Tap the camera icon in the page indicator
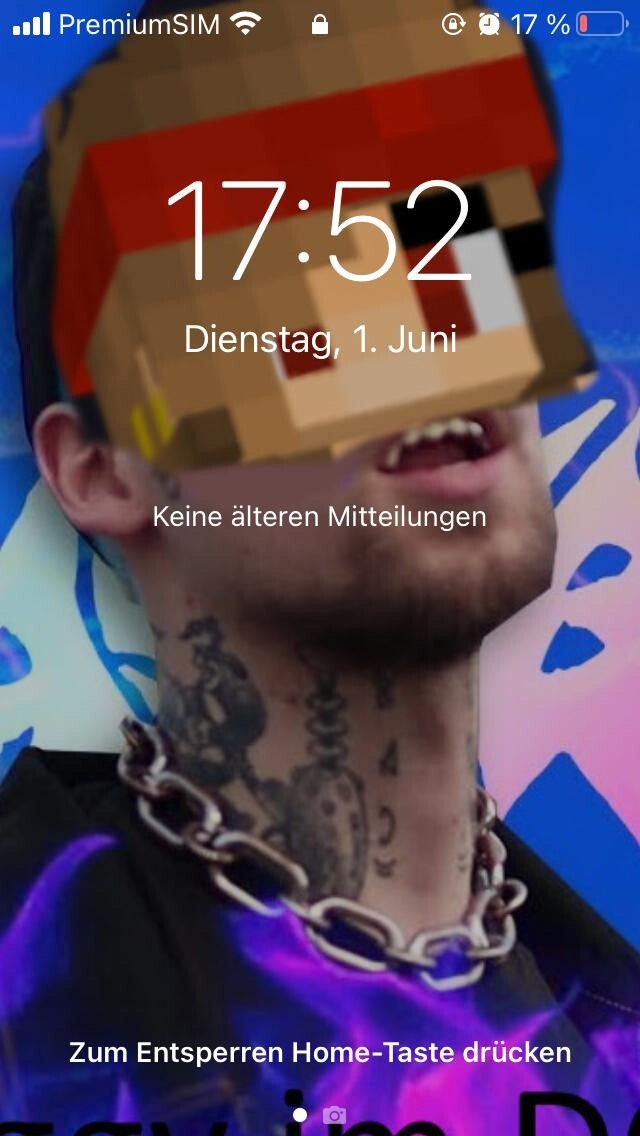This screenshot has height=1136, width=640. click(x=335, y=1114)
